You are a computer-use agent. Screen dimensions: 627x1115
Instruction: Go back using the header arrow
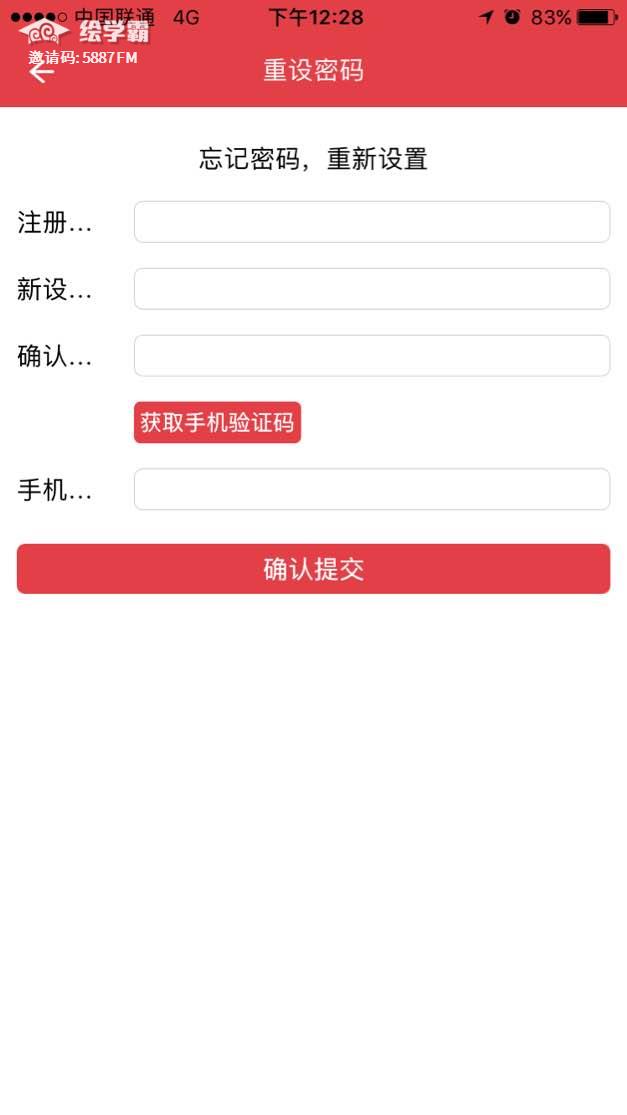click(41, 73)
